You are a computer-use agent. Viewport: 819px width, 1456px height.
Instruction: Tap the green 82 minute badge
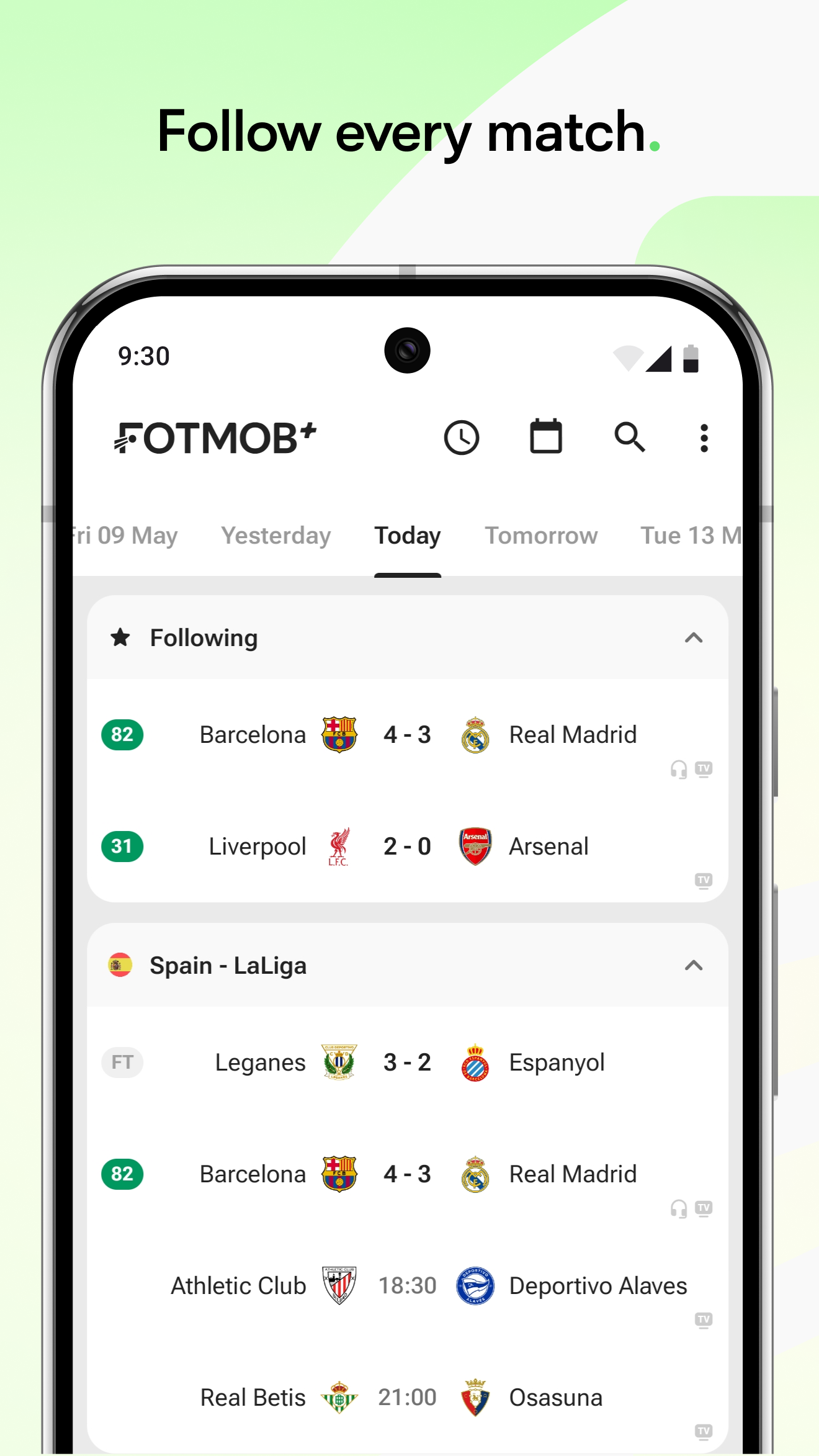click(x=122, y=734)
